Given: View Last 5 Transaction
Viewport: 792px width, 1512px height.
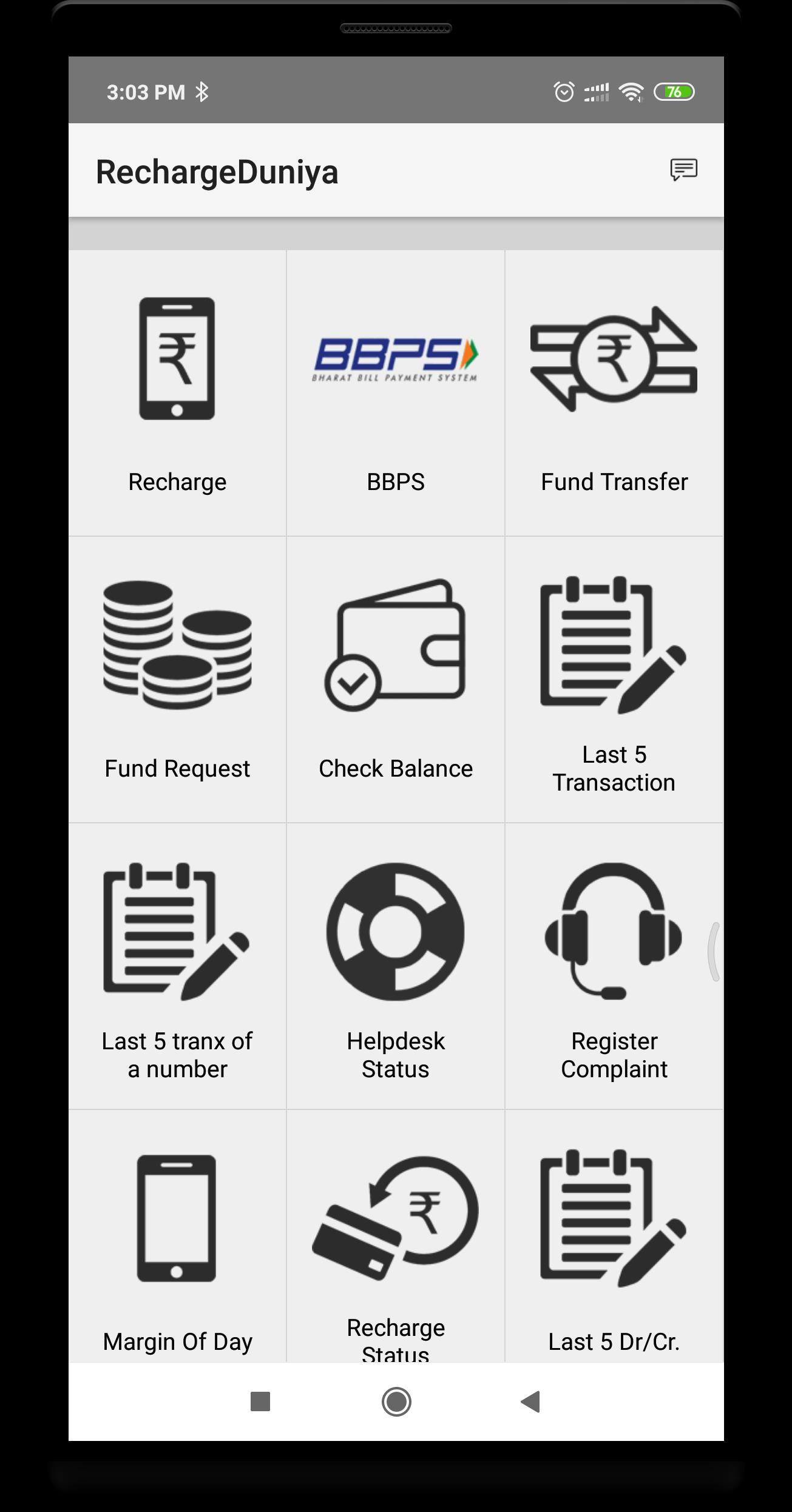Looking at the screenshot, I should pyautogui.click(x=614, y=679).
